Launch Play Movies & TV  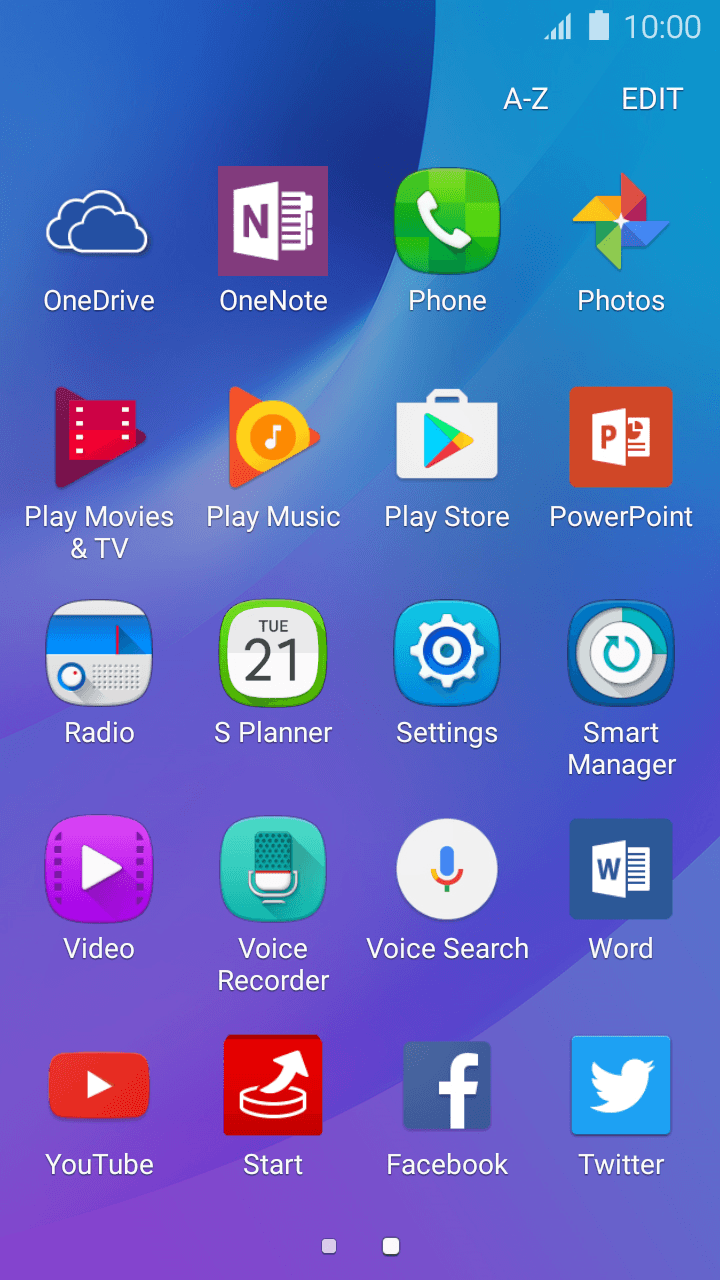click(x=98, y=437)
